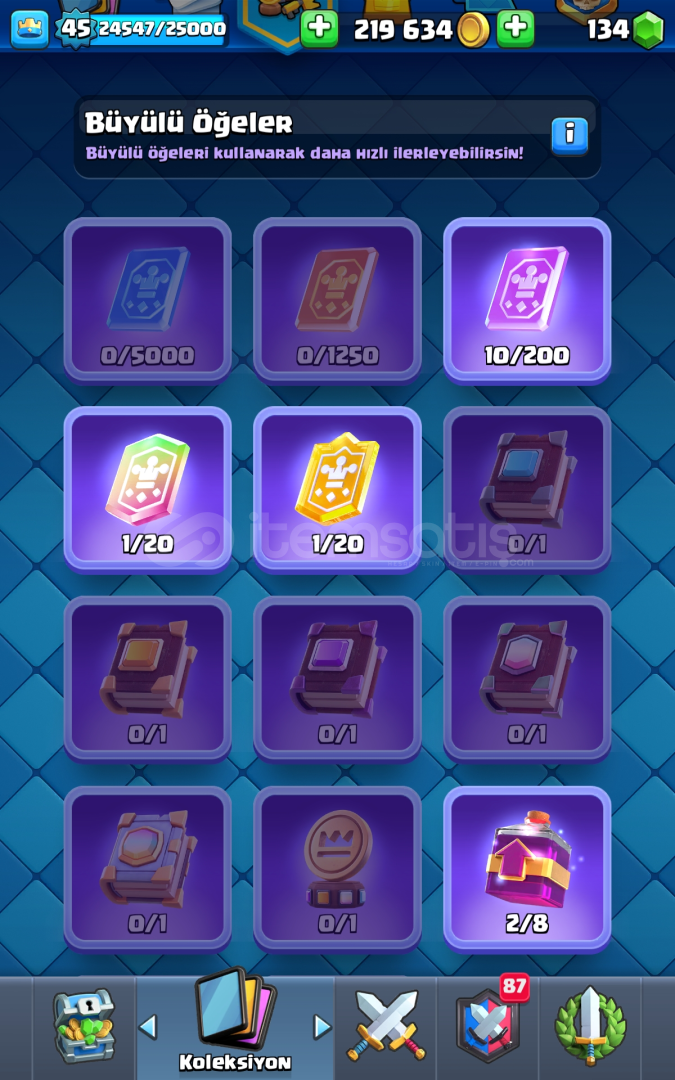Select the golden legendary wild card tile
The image size is (675, 1080).
tap(338, 490)
